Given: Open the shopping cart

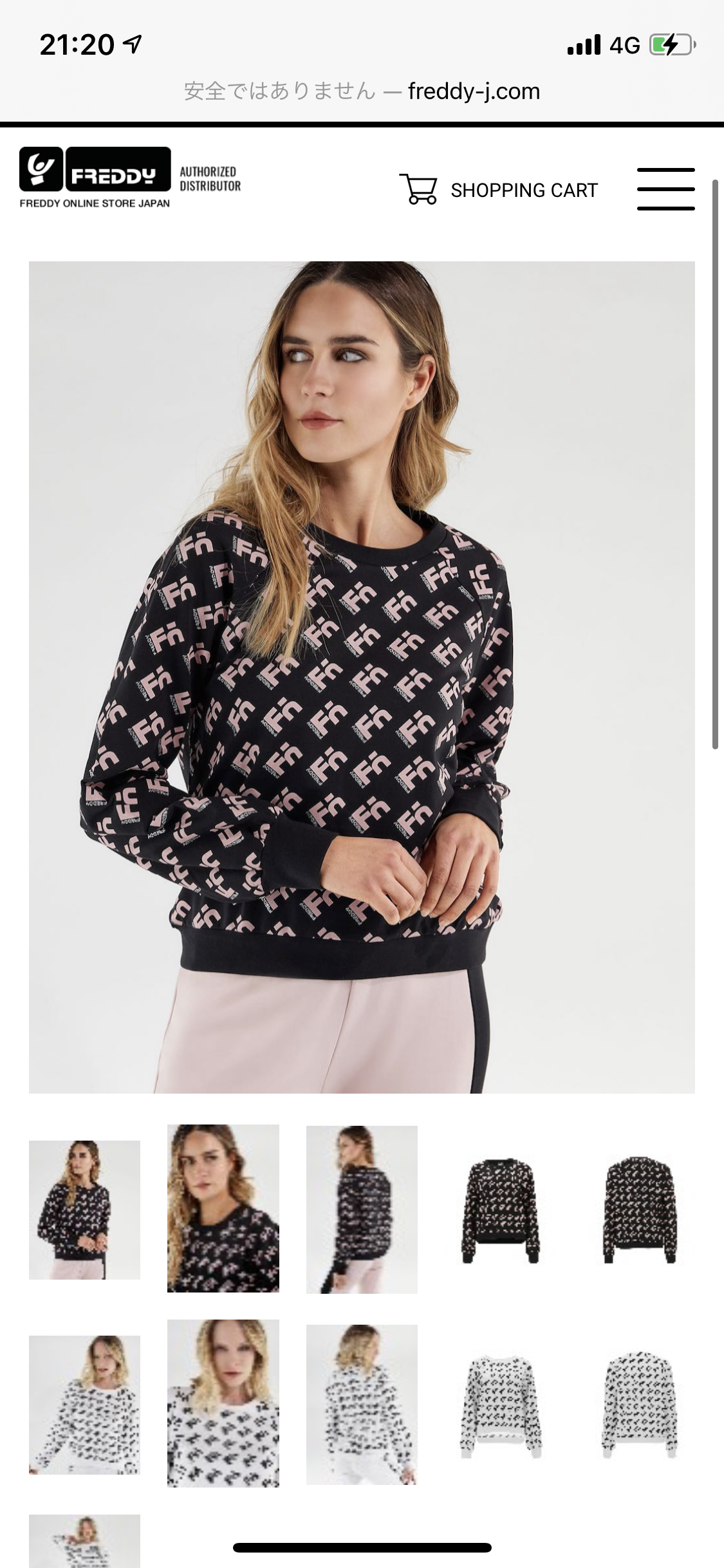Looking at the screenshot, I should [x=499, y=190].
